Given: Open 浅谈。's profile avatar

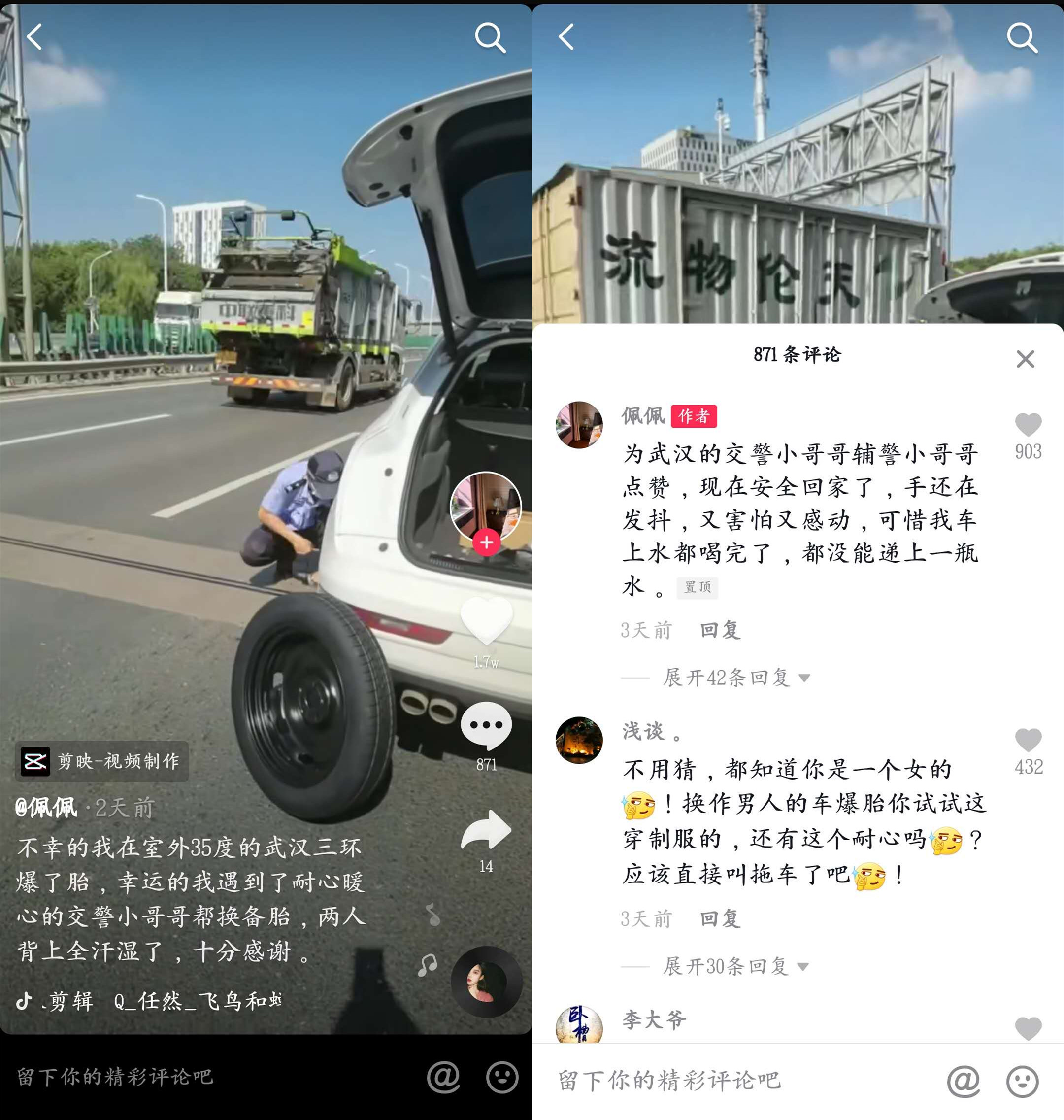Looking at the screenshot, I should point(578,740).
